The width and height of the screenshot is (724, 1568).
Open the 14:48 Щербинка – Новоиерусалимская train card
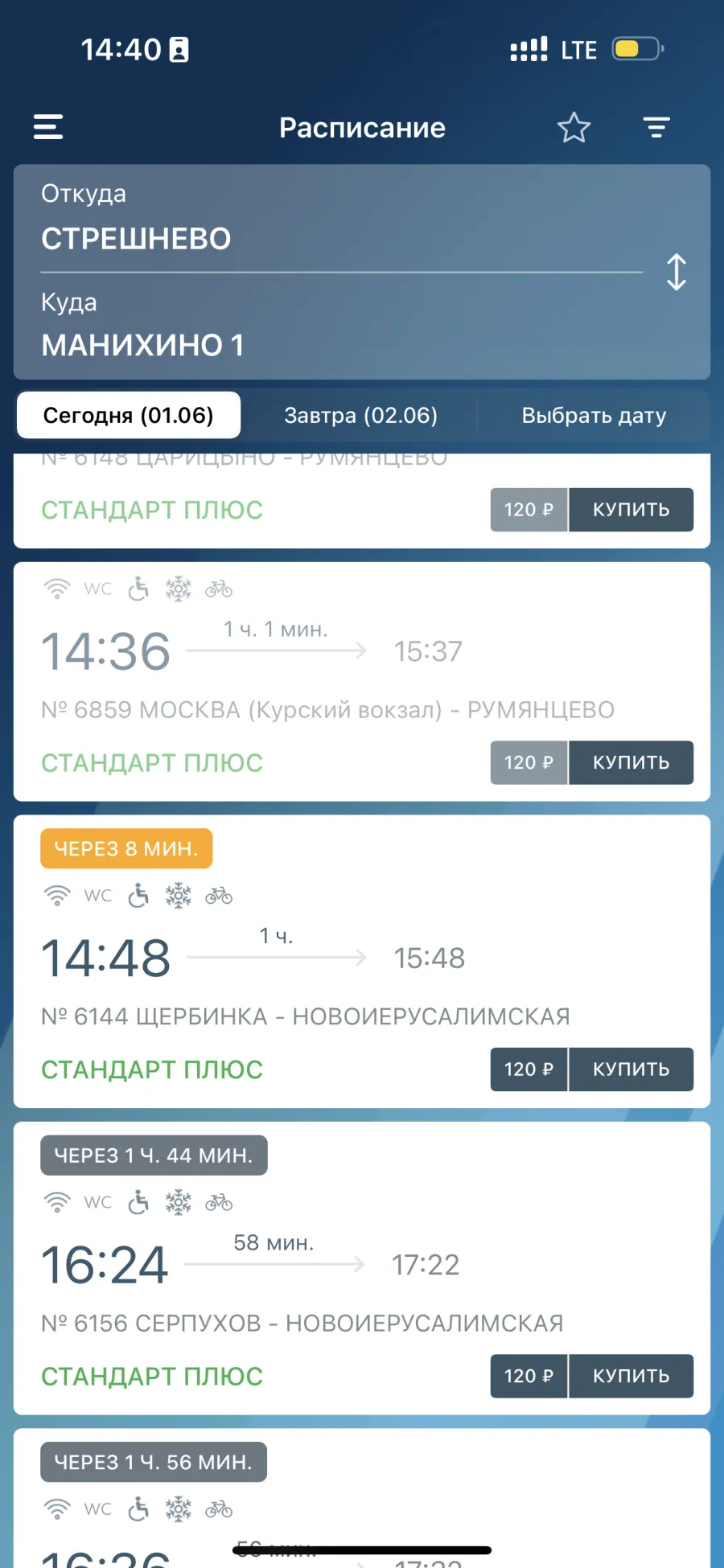362,962
